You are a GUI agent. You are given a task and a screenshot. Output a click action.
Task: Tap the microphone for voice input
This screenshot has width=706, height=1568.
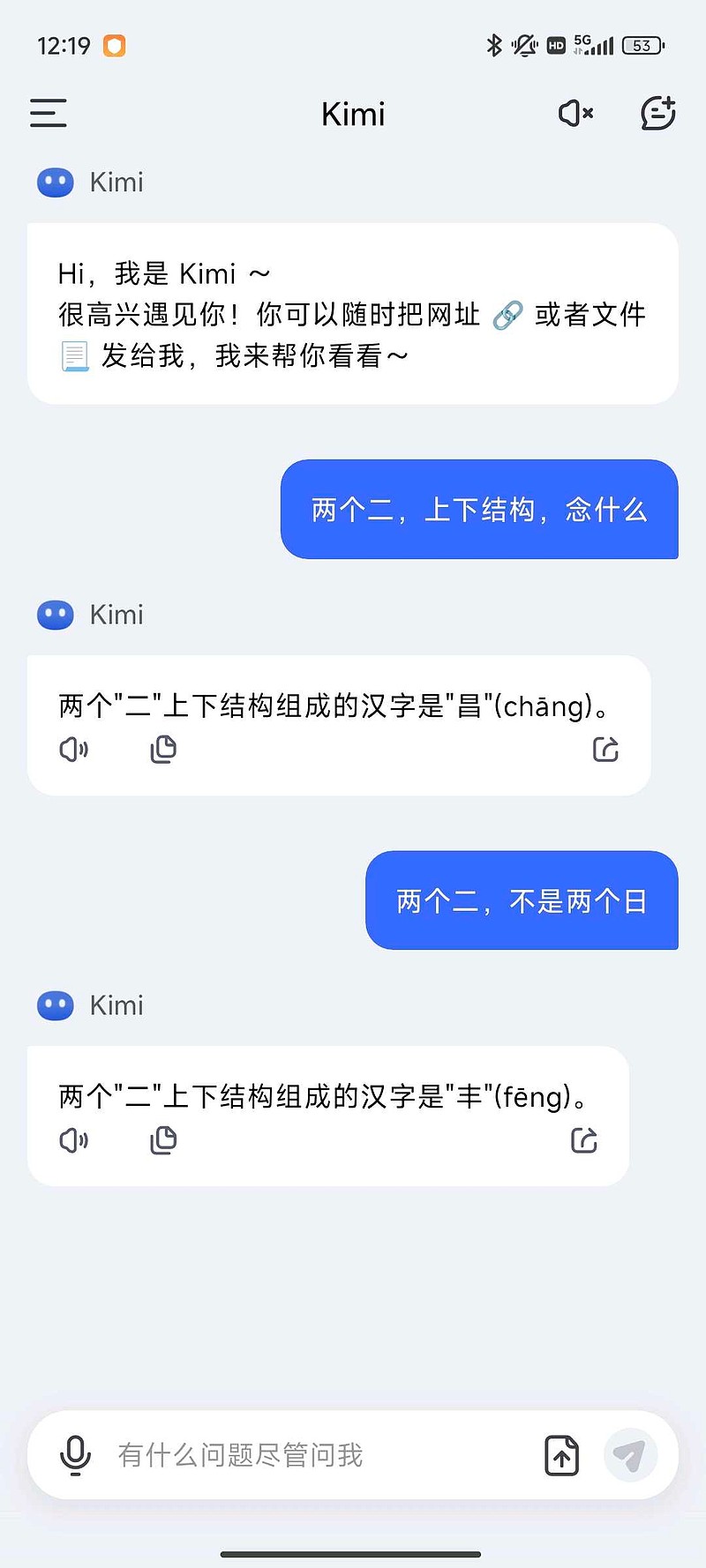(74, 1455)
